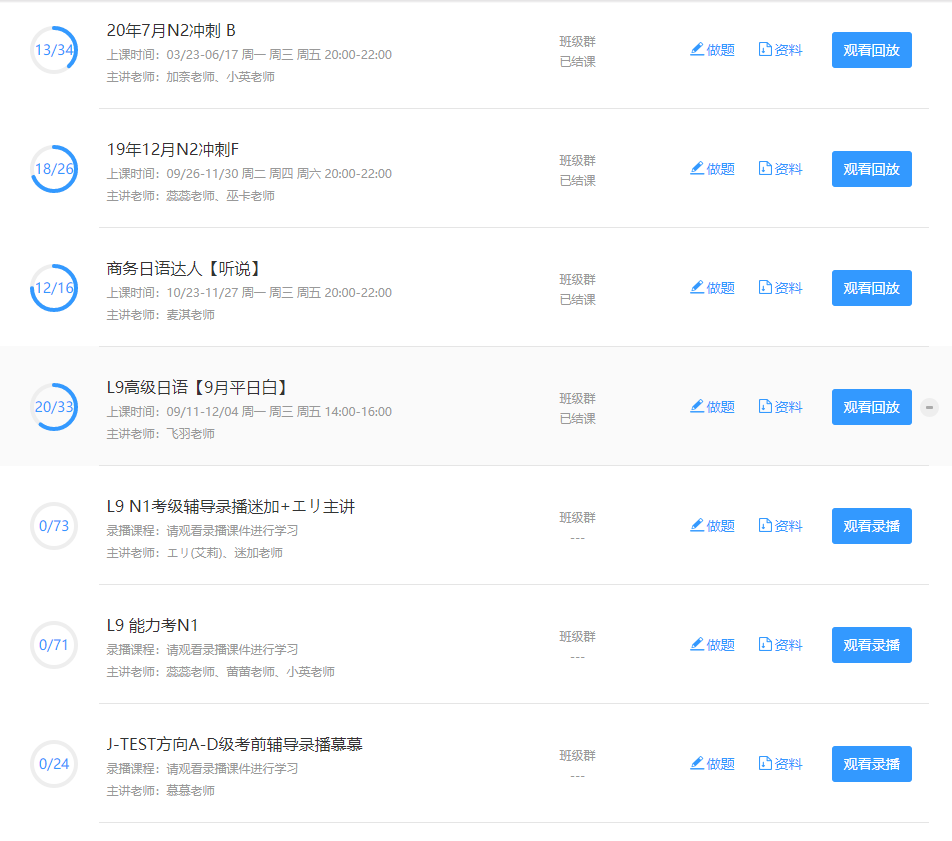
Task: Open 做题 for J-TEST方向A-D级考前辅导
Action: pos(712,764)
